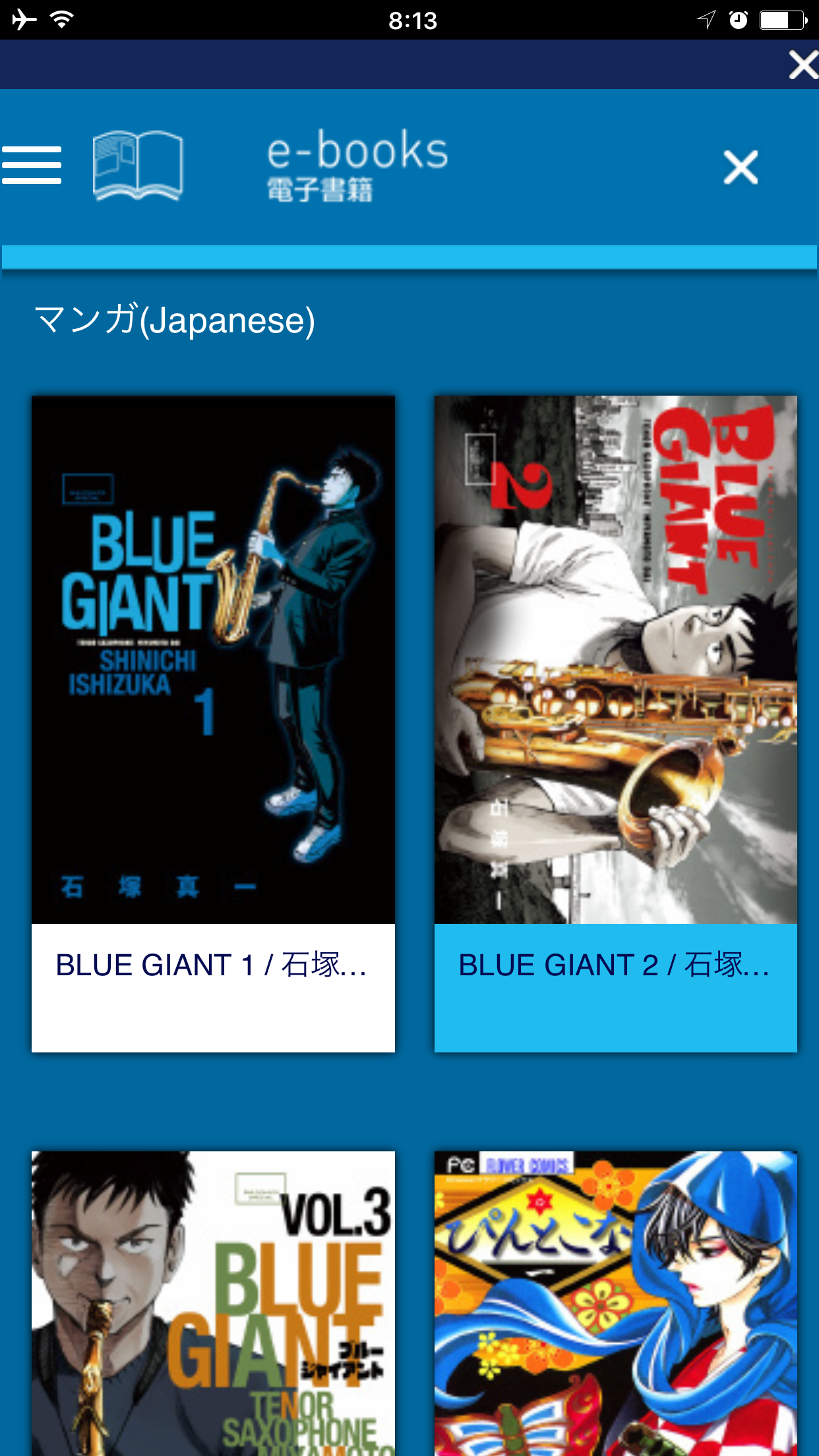Open BLUE GIANT 1 manga

pos(213,723)
